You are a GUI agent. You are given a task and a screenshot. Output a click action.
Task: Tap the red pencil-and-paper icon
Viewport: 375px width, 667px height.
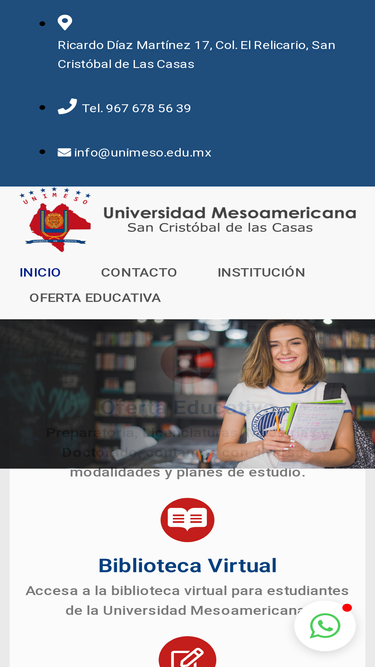click(x=188, y=652)
